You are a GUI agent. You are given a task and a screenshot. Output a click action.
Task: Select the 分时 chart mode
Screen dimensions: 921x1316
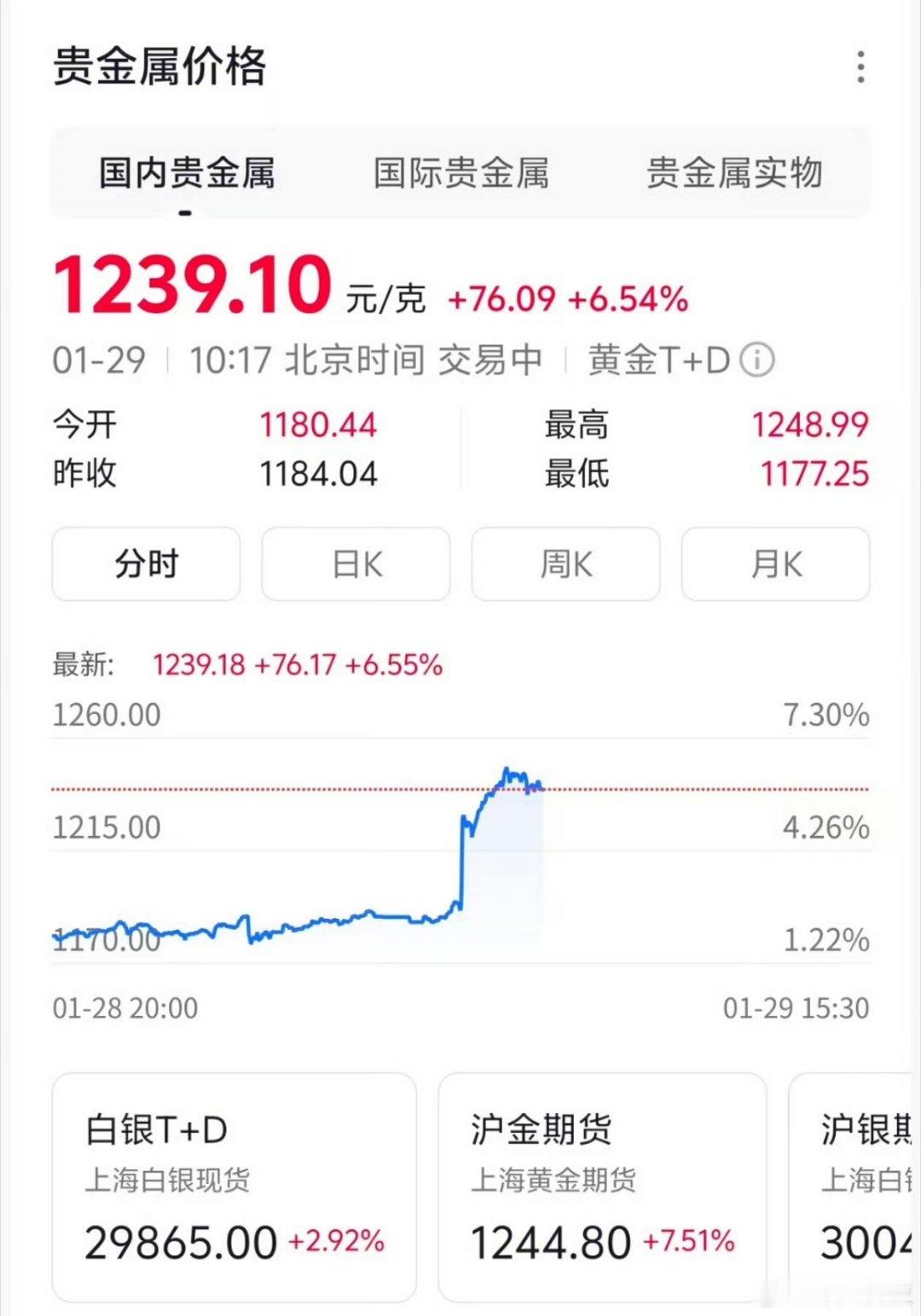(145, 563)
